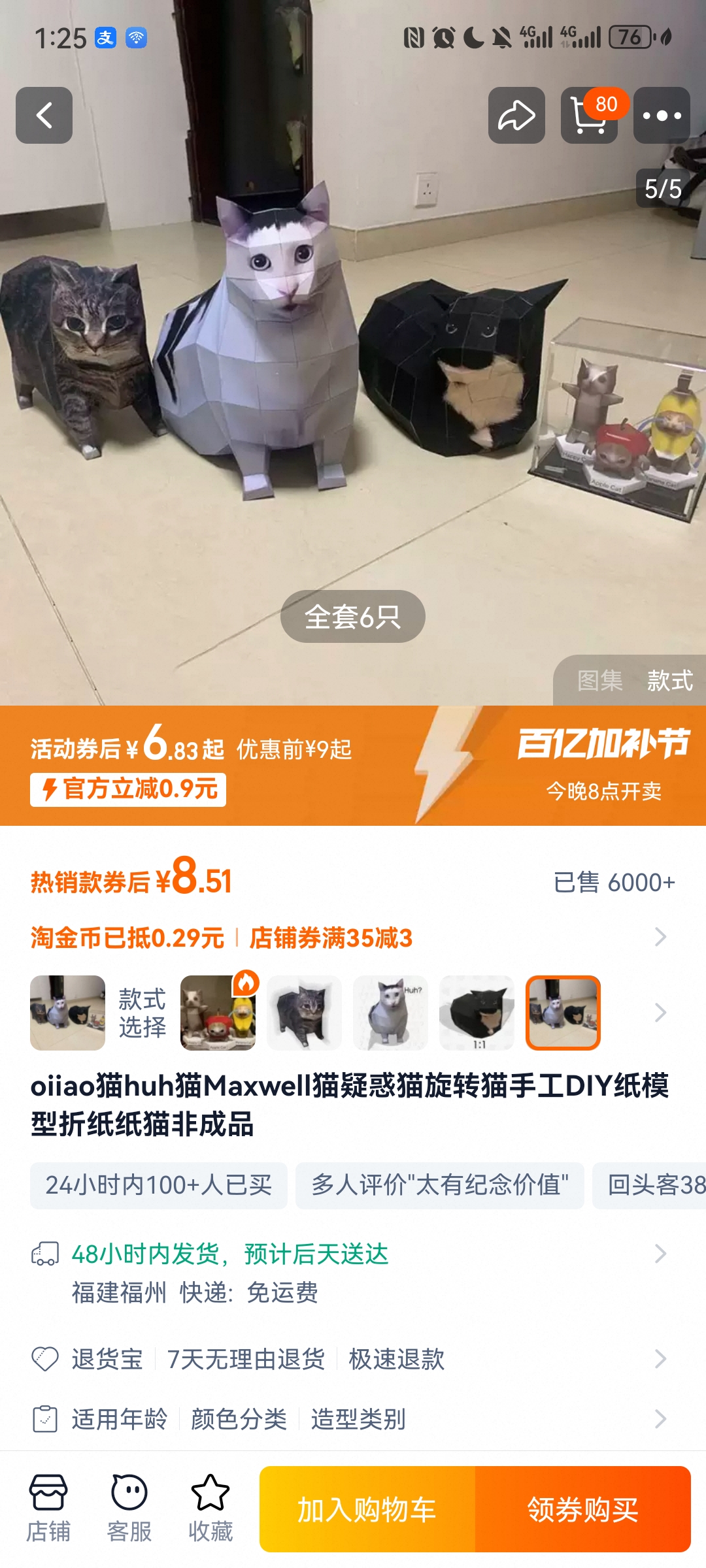
Task: Tap the 24小时内100+人已买 tag
Action: pyautogui.click(x=158, y=1185)
